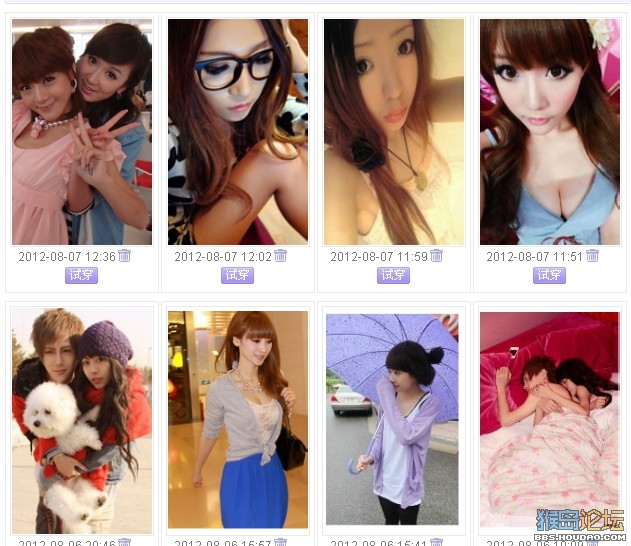Tap 试穿 under the 11:51 photo

(x=549, y=275)
